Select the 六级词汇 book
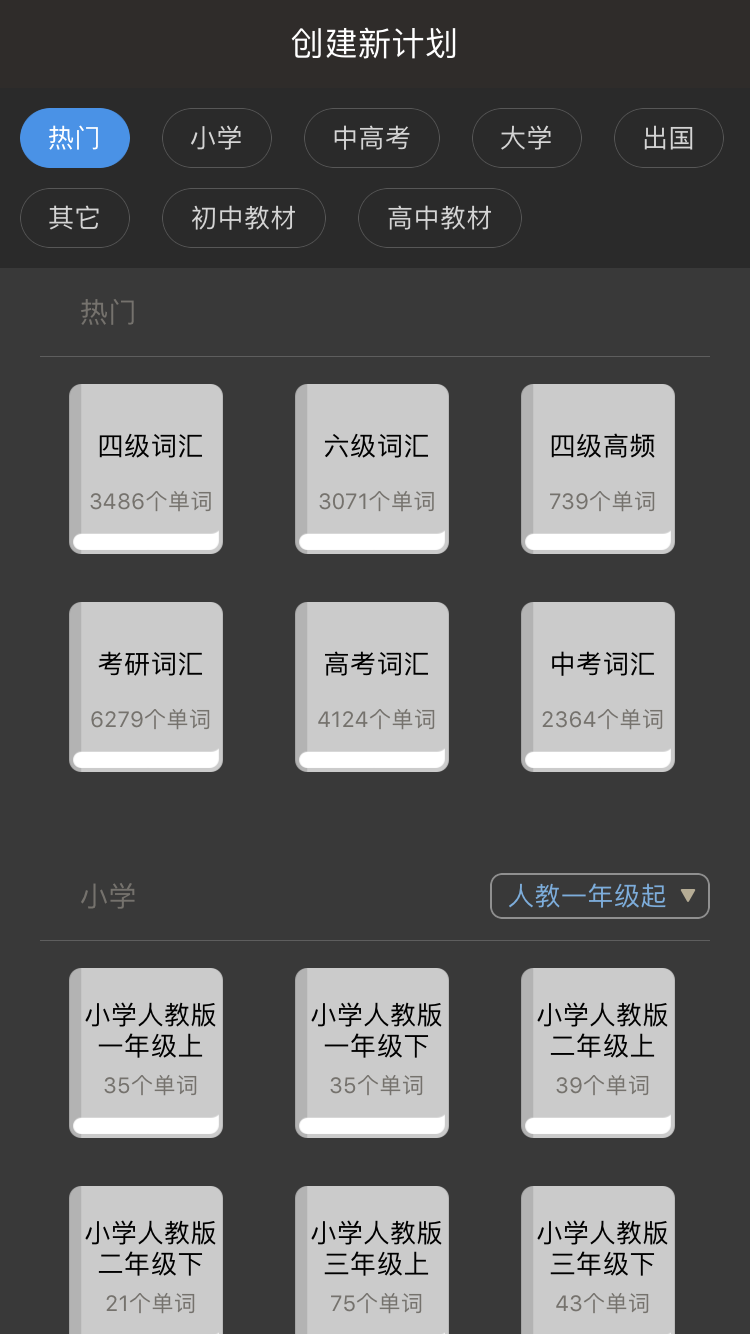The image size is (750, 1334). click(x=372, y=468)
